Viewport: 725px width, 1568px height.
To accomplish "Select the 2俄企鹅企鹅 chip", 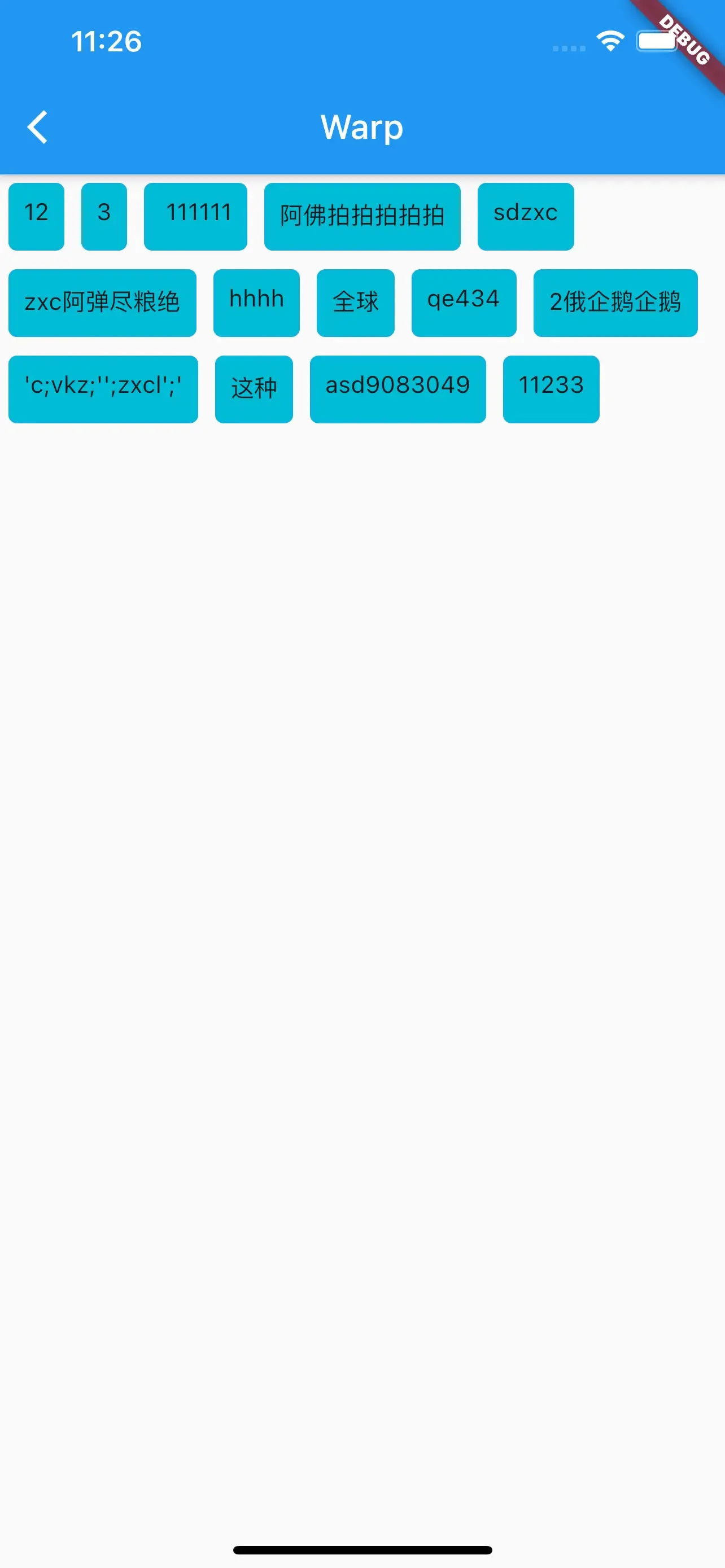I will pos(615,302).
